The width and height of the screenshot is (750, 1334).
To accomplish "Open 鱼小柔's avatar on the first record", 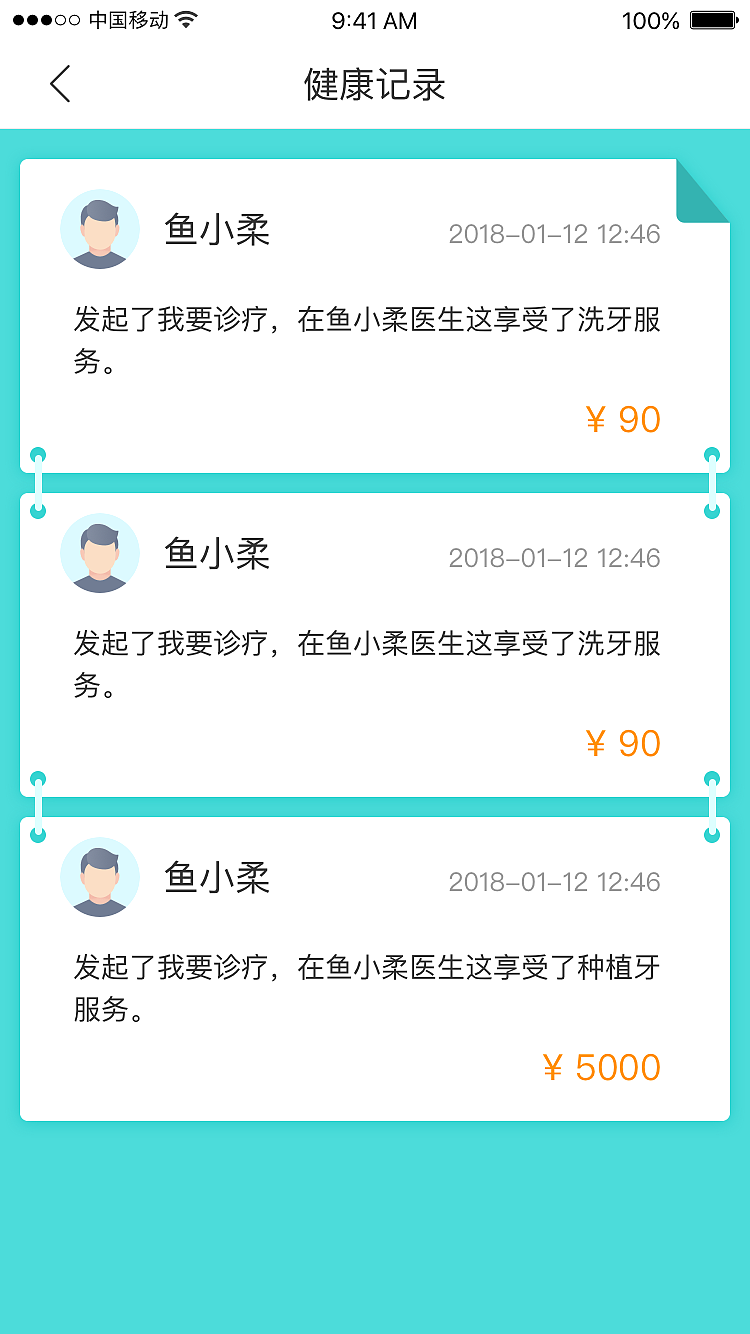I will pyautogui.click(x=100, y=229).
